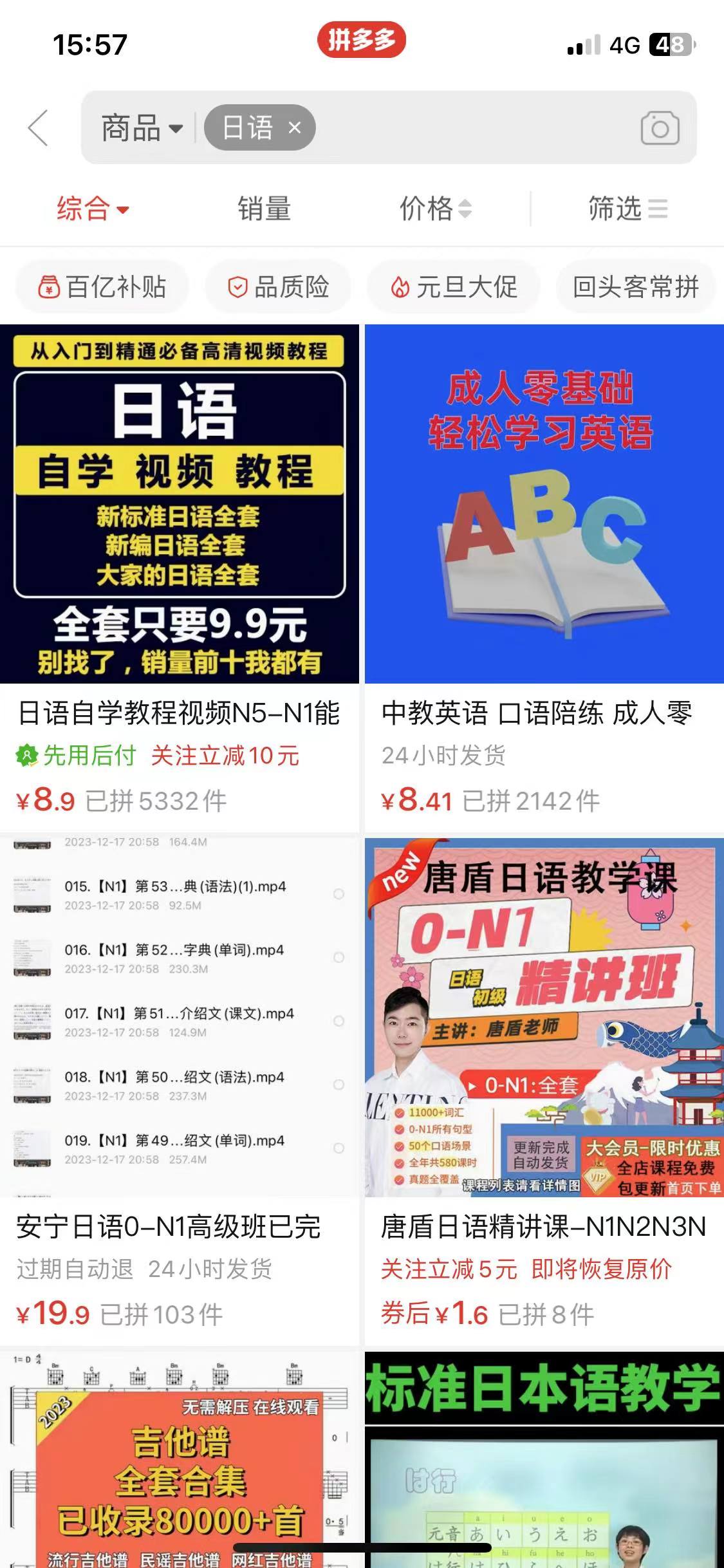Viewport: 724px width, 1568px height.
Task: Open the 商品 search-type dropdown
Action: click(138, 127)
